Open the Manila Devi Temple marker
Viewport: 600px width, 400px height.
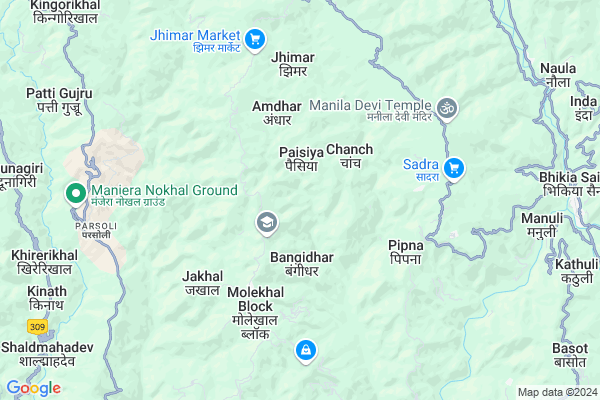click(x=446, y=106)
